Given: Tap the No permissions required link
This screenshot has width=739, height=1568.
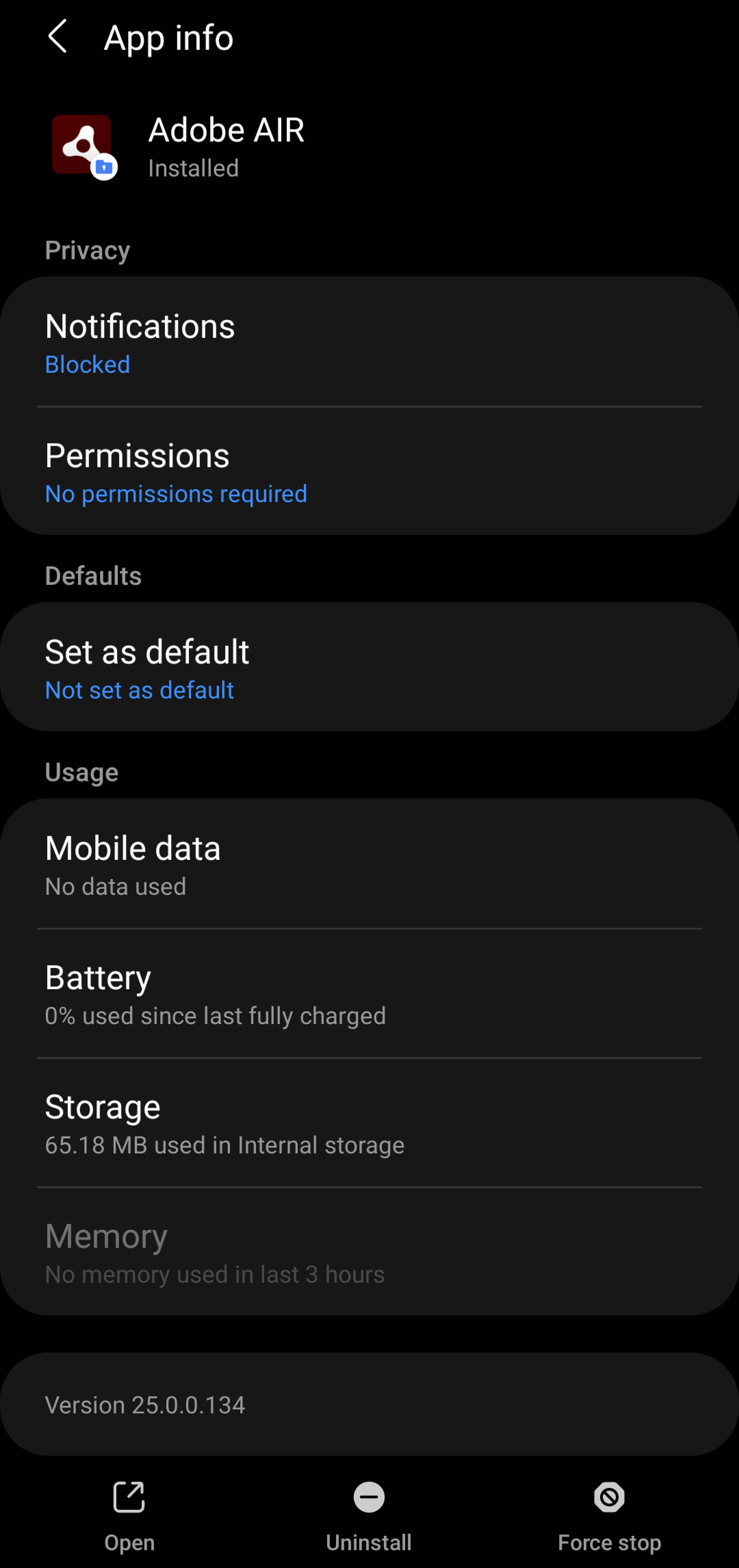Looking at the screenshot, I should [x=175, y=493].
